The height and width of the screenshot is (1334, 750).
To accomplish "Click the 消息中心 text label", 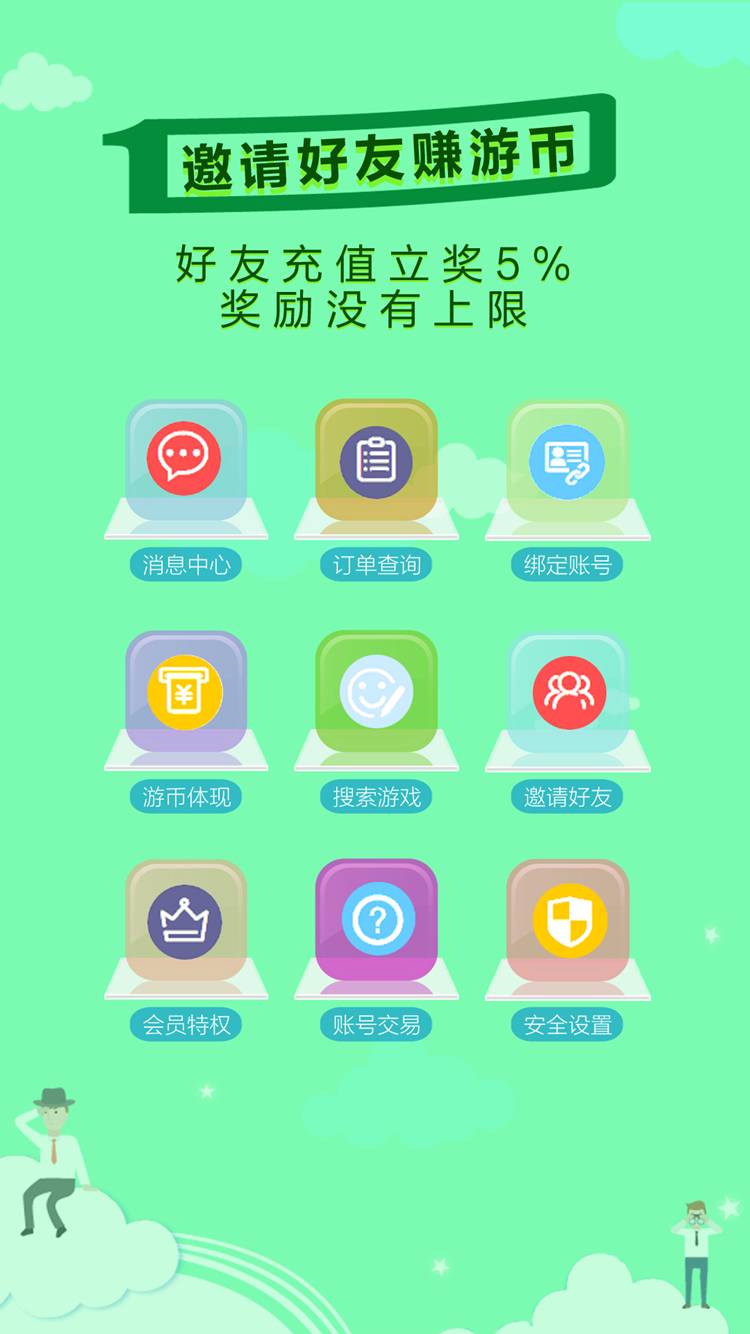I will pyautogui.click(x=185, y=564).
